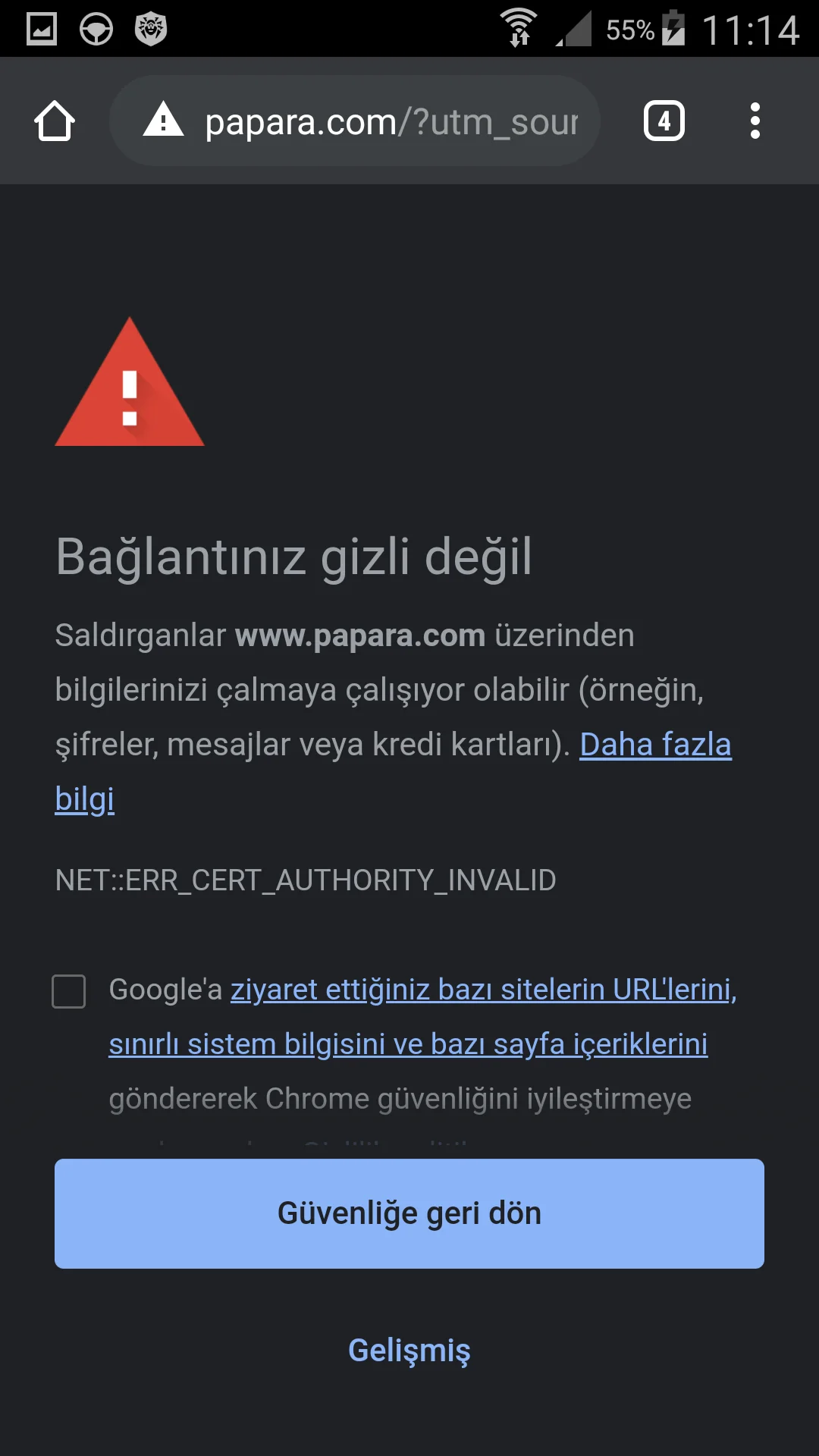Expand the 'Gelişmiş' advanced options

coord(409,1351)
